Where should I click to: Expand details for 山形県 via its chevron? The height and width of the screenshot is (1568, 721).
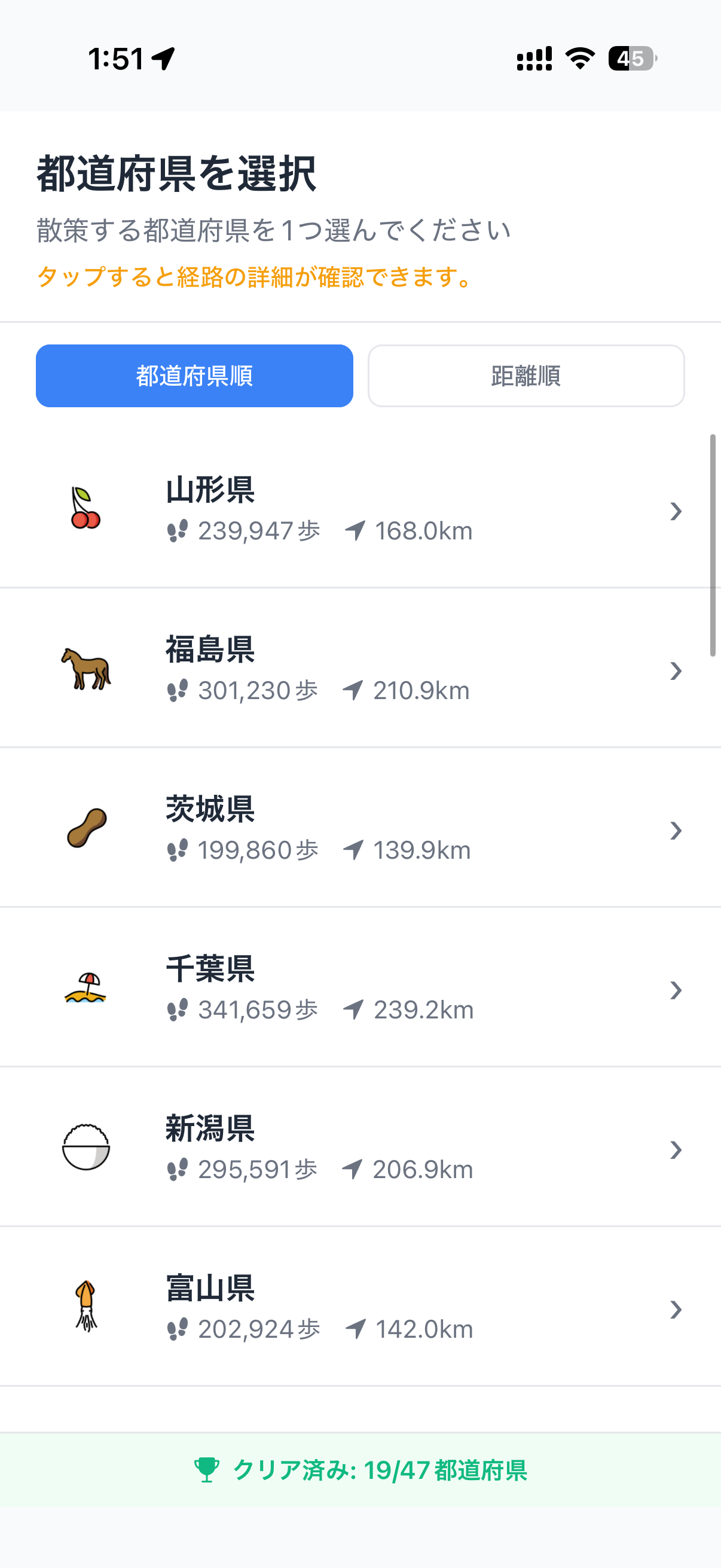pyautogui.click(x=676, y=511)
